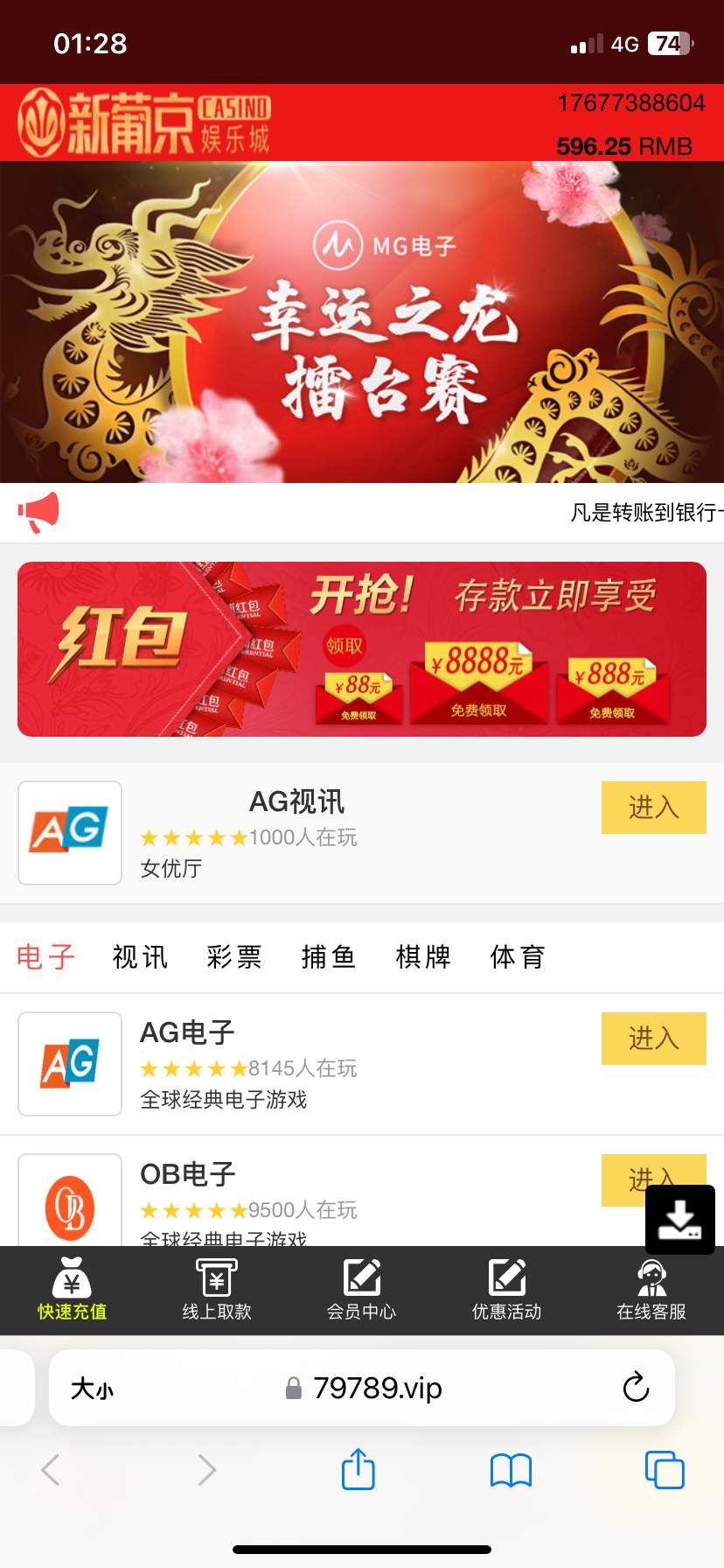Select the 电子 category tab

point(45,957)
